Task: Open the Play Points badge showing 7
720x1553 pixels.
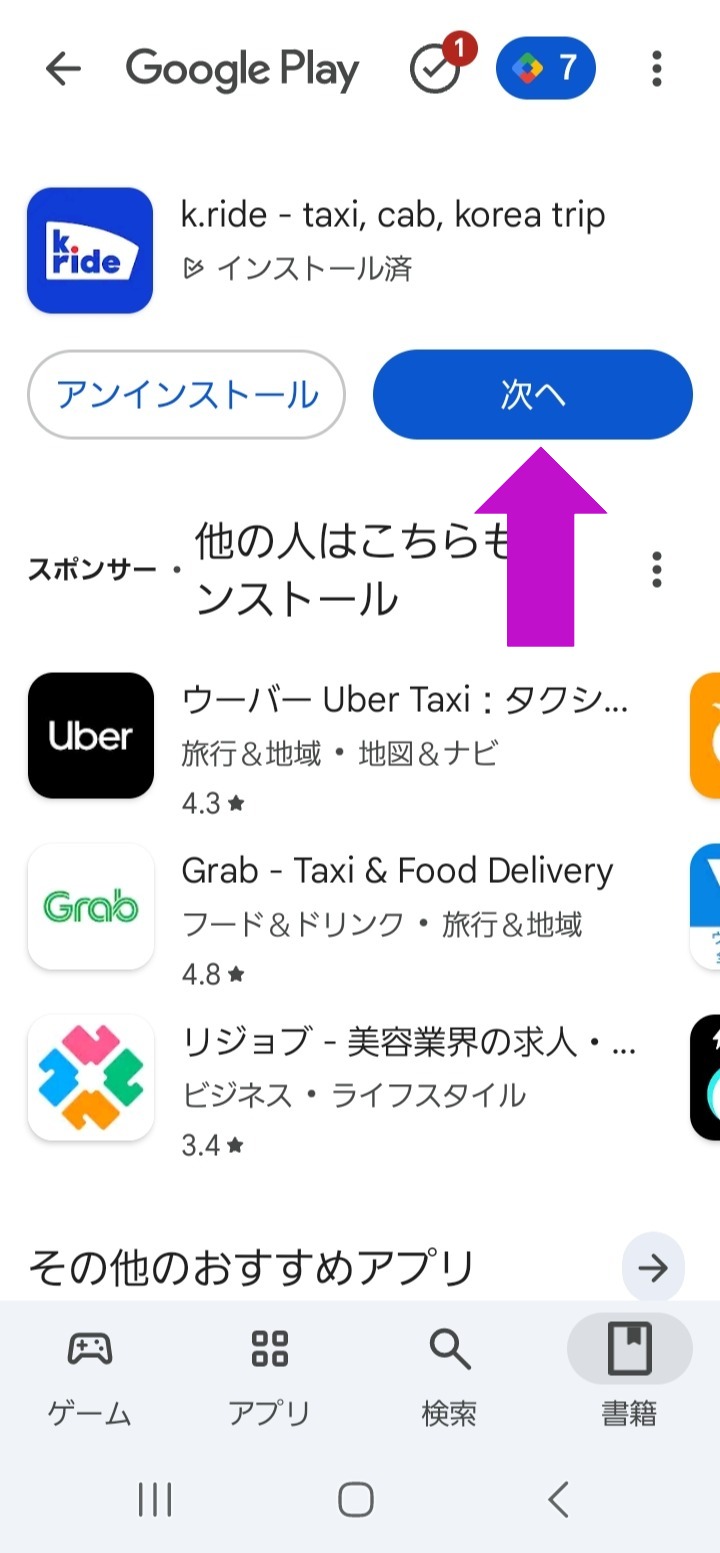Action: pos(546,68)
